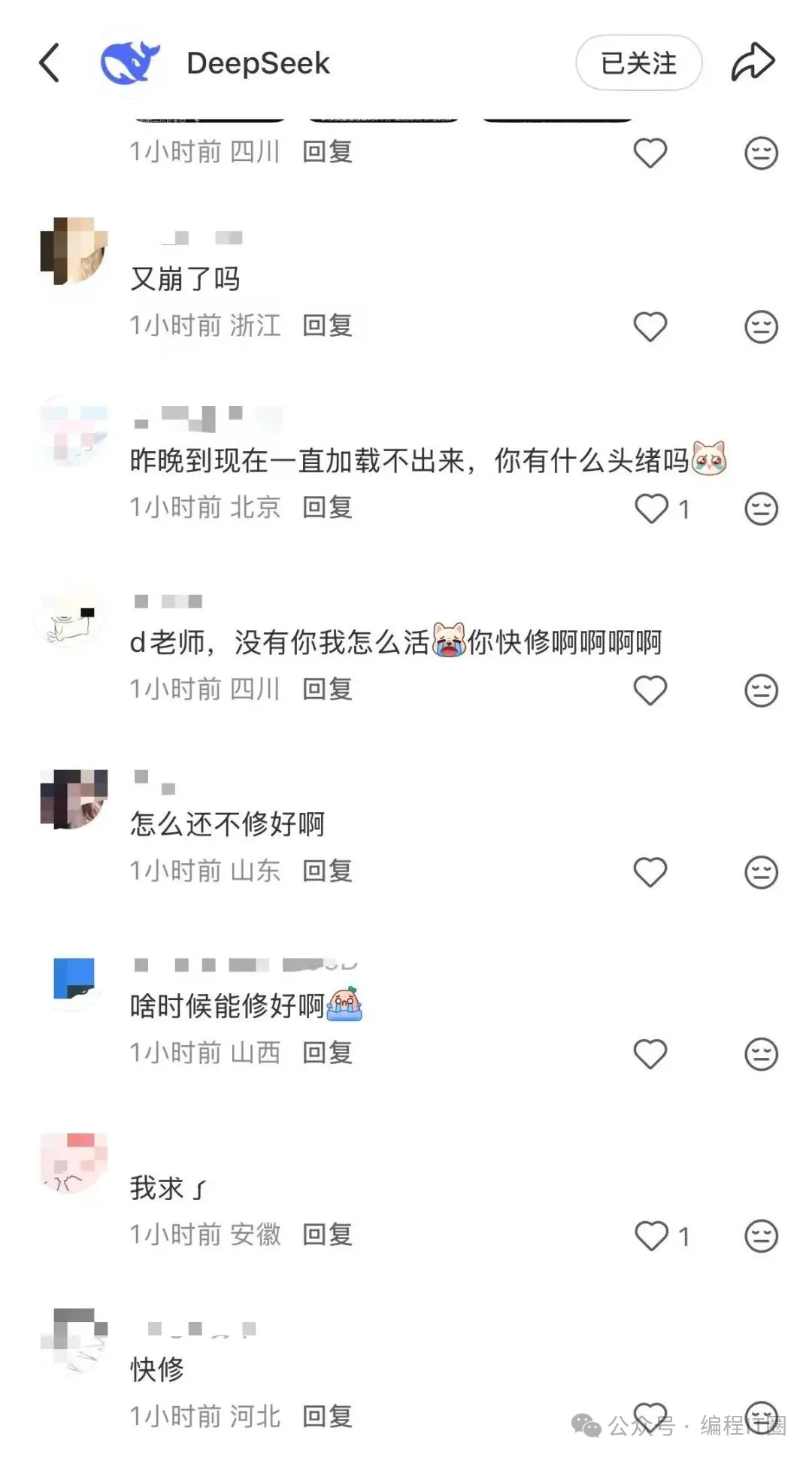Open emoji reactions on '怎么还不修好啊' comment
This screenshot has width=812, height=1458.
tap(760, 871)
